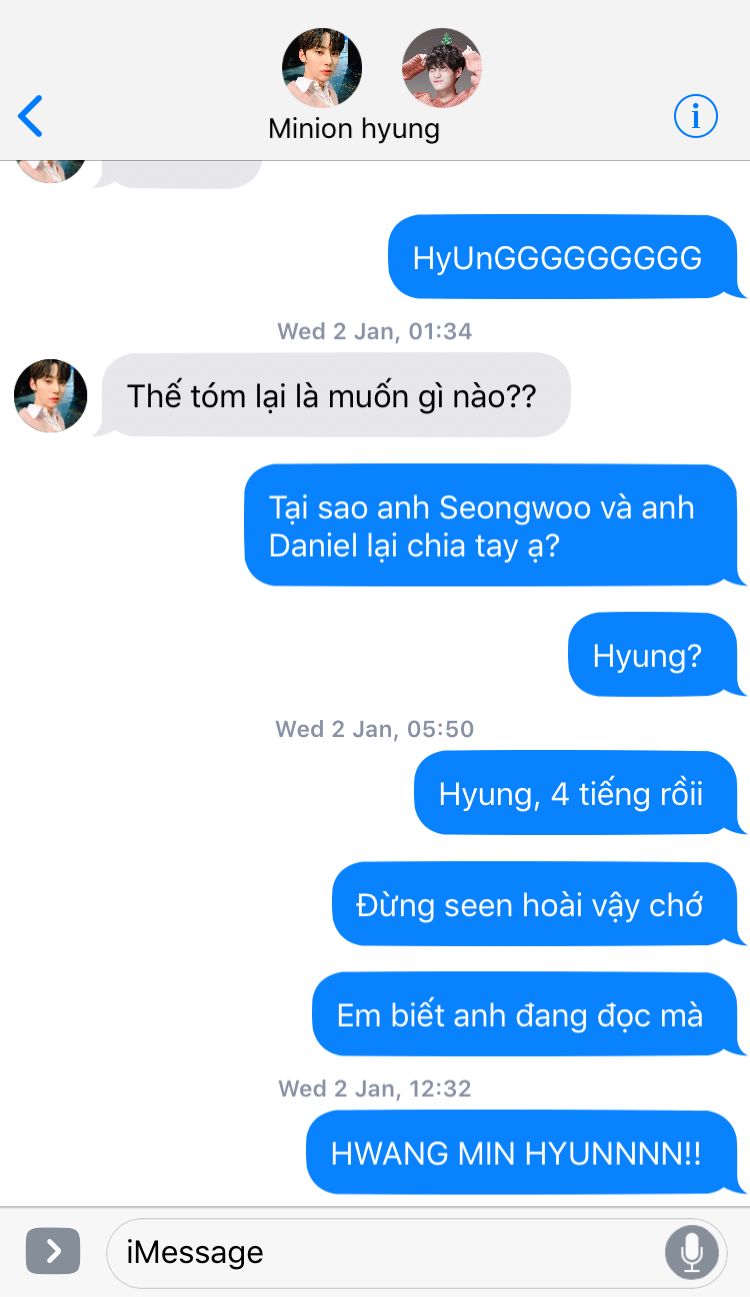Screen dimensions: 750x1298
Task: Go back to the conversations list
Action: click(31, 116)
